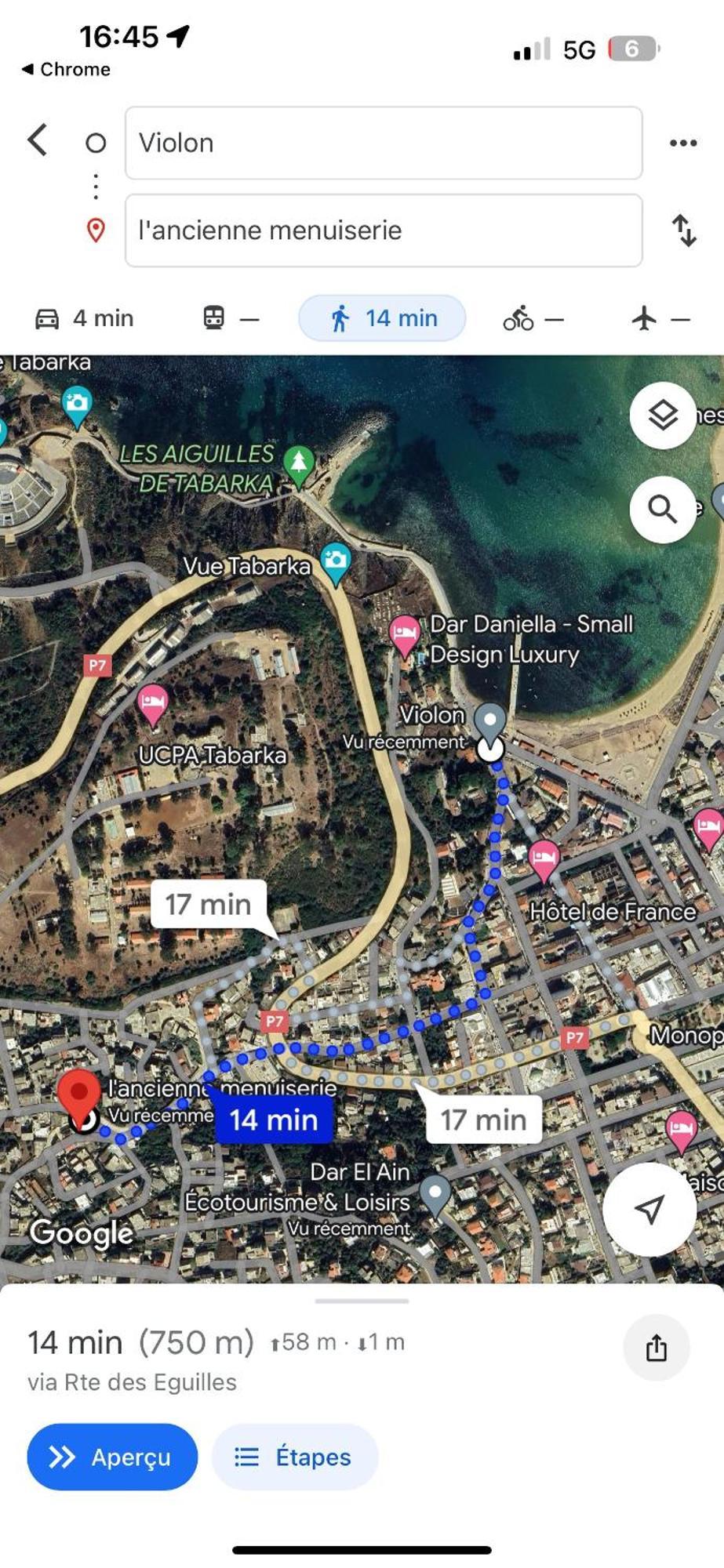Image resolution: width=724 pixels, height=1568 pixels.
Task: Switch to flight mode
Action: (660, 318)
